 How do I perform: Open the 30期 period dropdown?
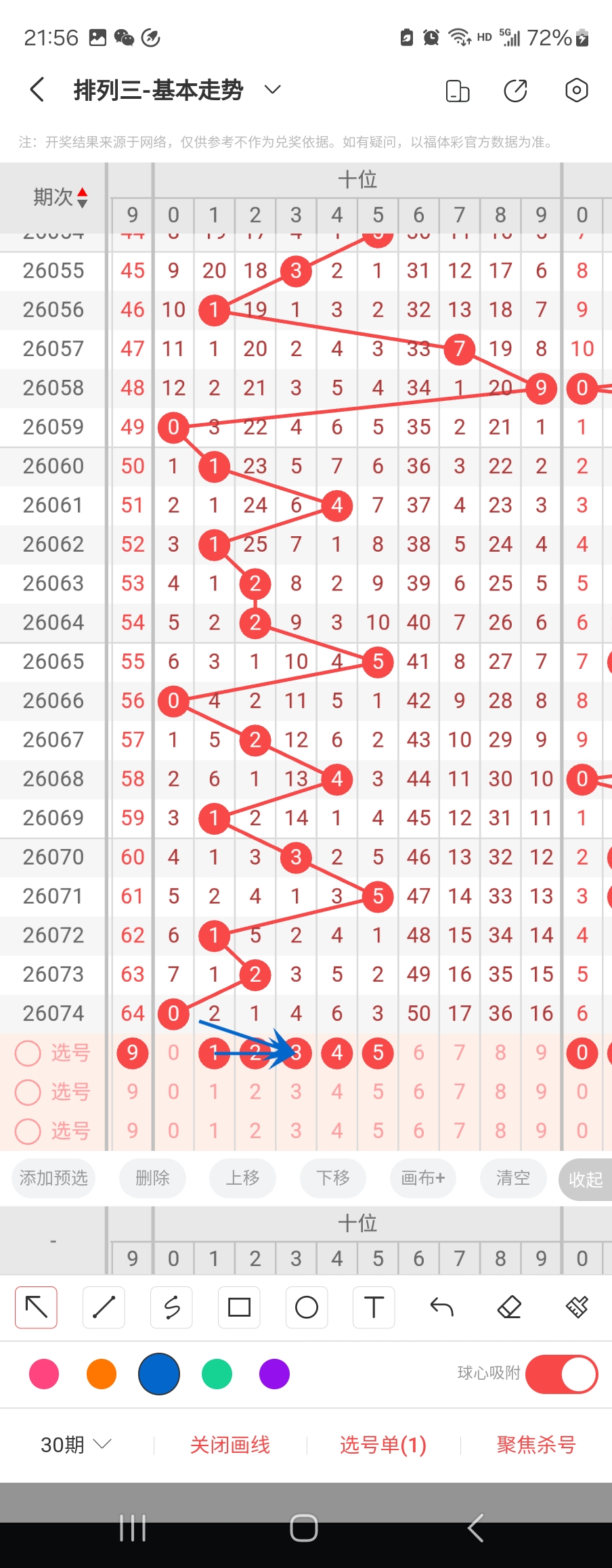tap(76, 1445)
